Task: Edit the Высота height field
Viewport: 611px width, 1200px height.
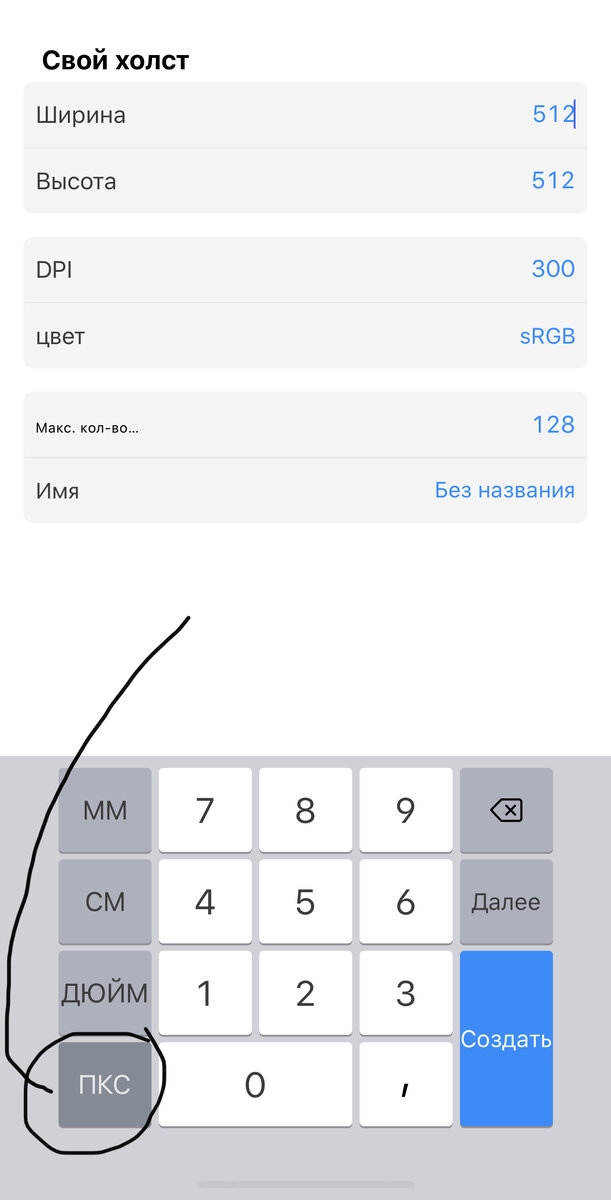Action: click(305, 181)
